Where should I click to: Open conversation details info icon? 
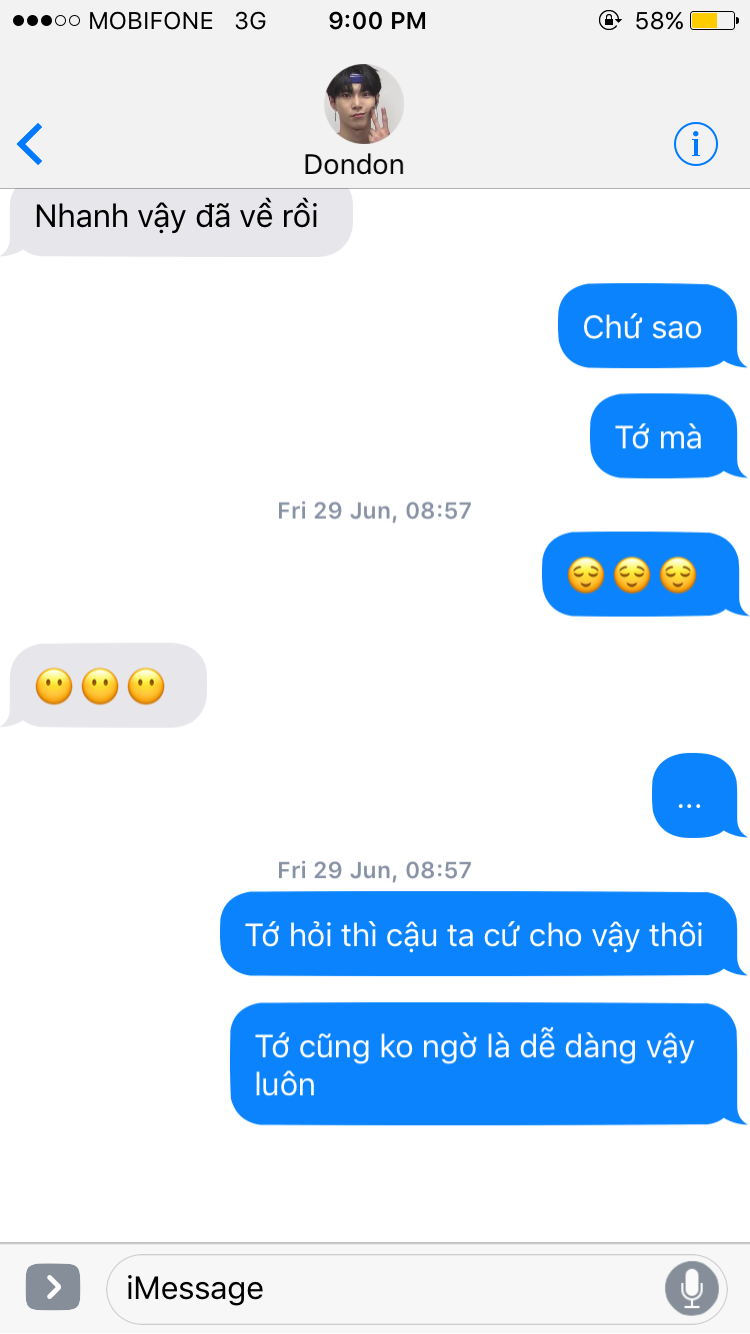click(x=695, y=145)
